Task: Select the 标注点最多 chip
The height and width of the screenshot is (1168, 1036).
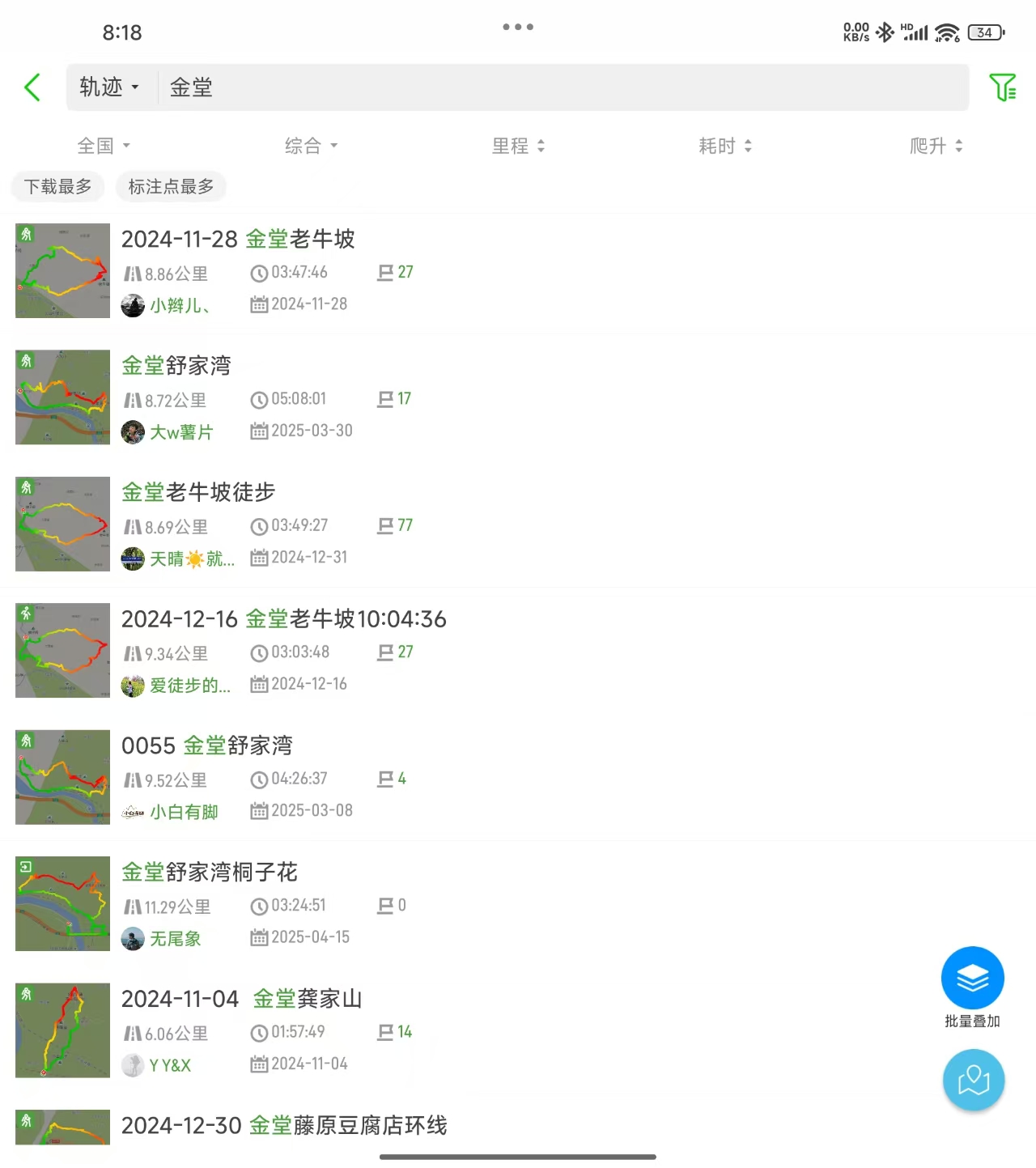Action: [171, 187]
